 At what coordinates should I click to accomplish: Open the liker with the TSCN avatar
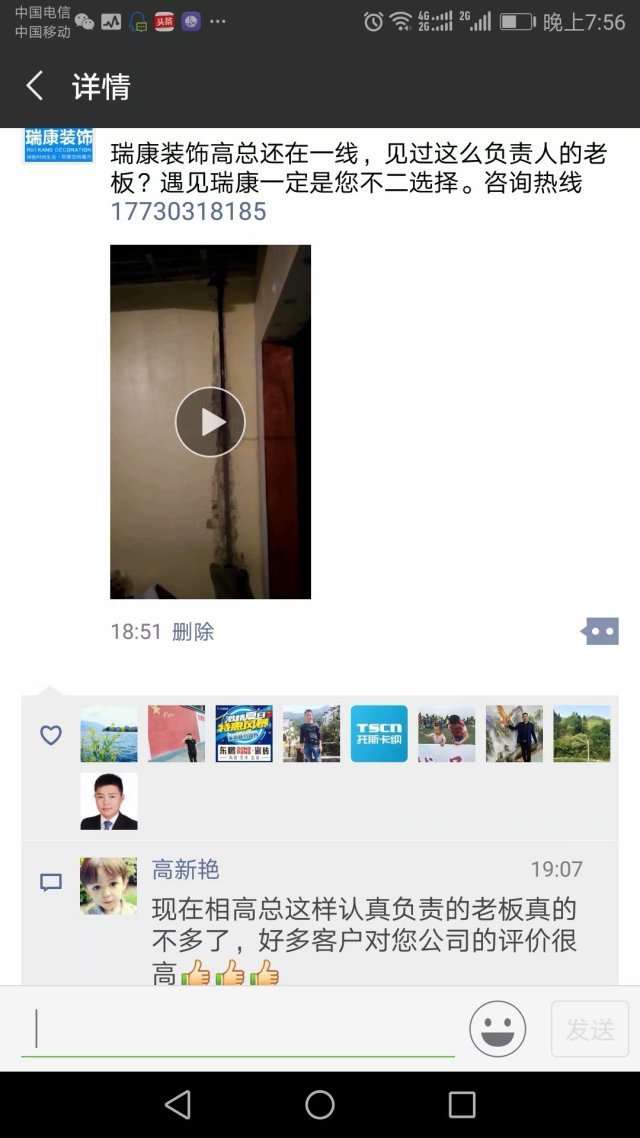click(x=379, y=734)
